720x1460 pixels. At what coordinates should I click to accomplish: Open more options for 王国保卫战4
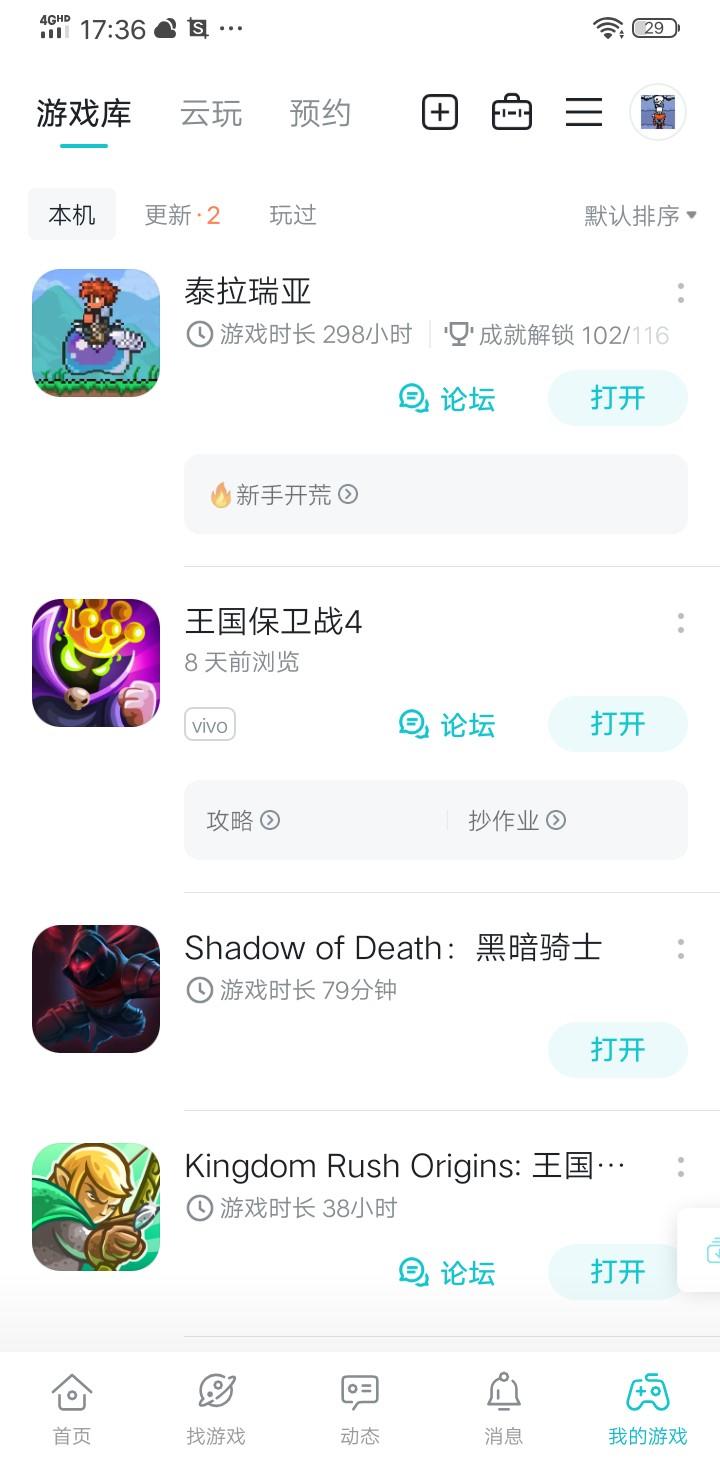tap(680, 623)
